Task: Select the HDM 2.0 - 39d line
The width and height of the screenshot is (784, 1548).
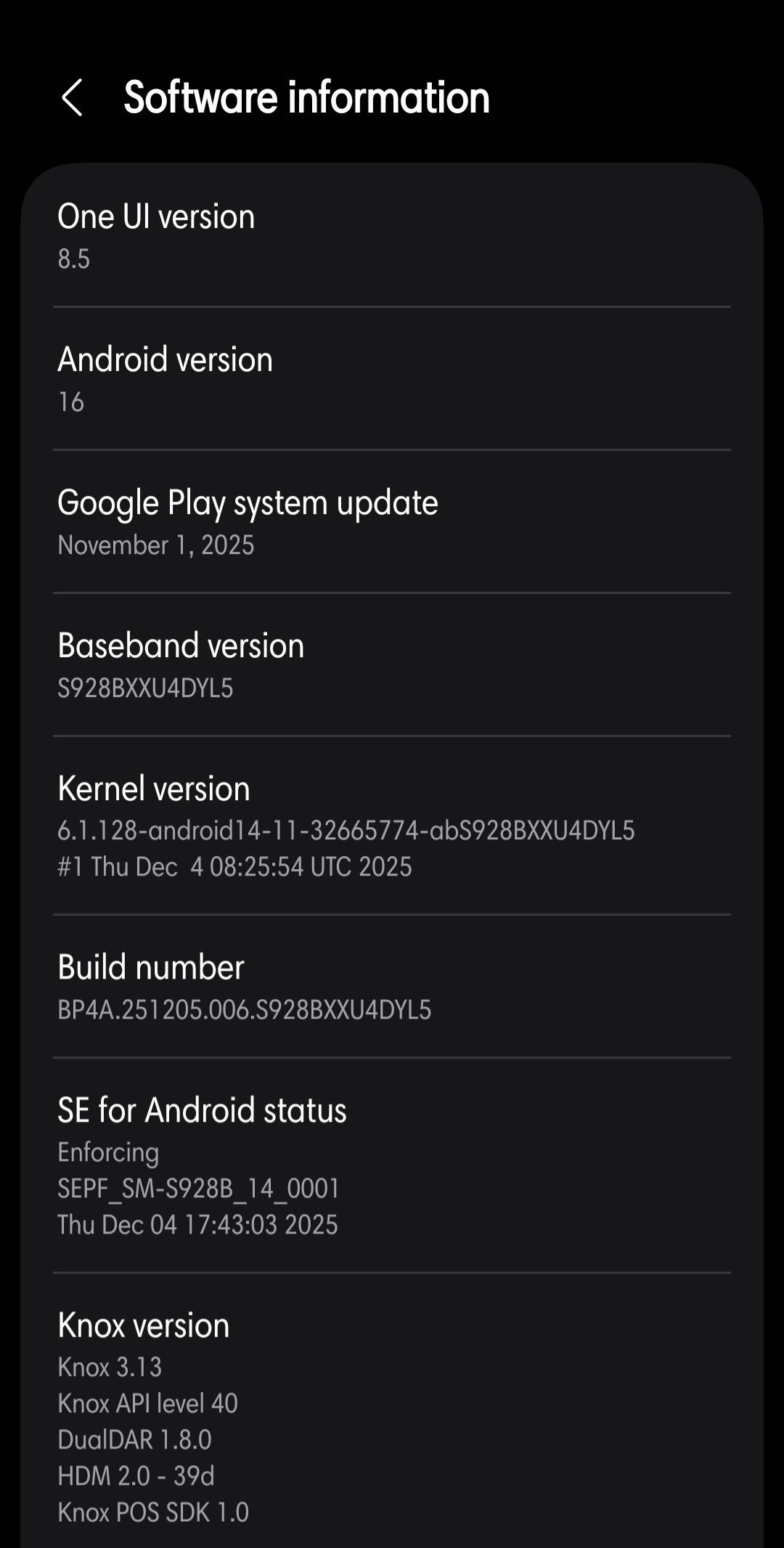Action: tap(135, 1478)
